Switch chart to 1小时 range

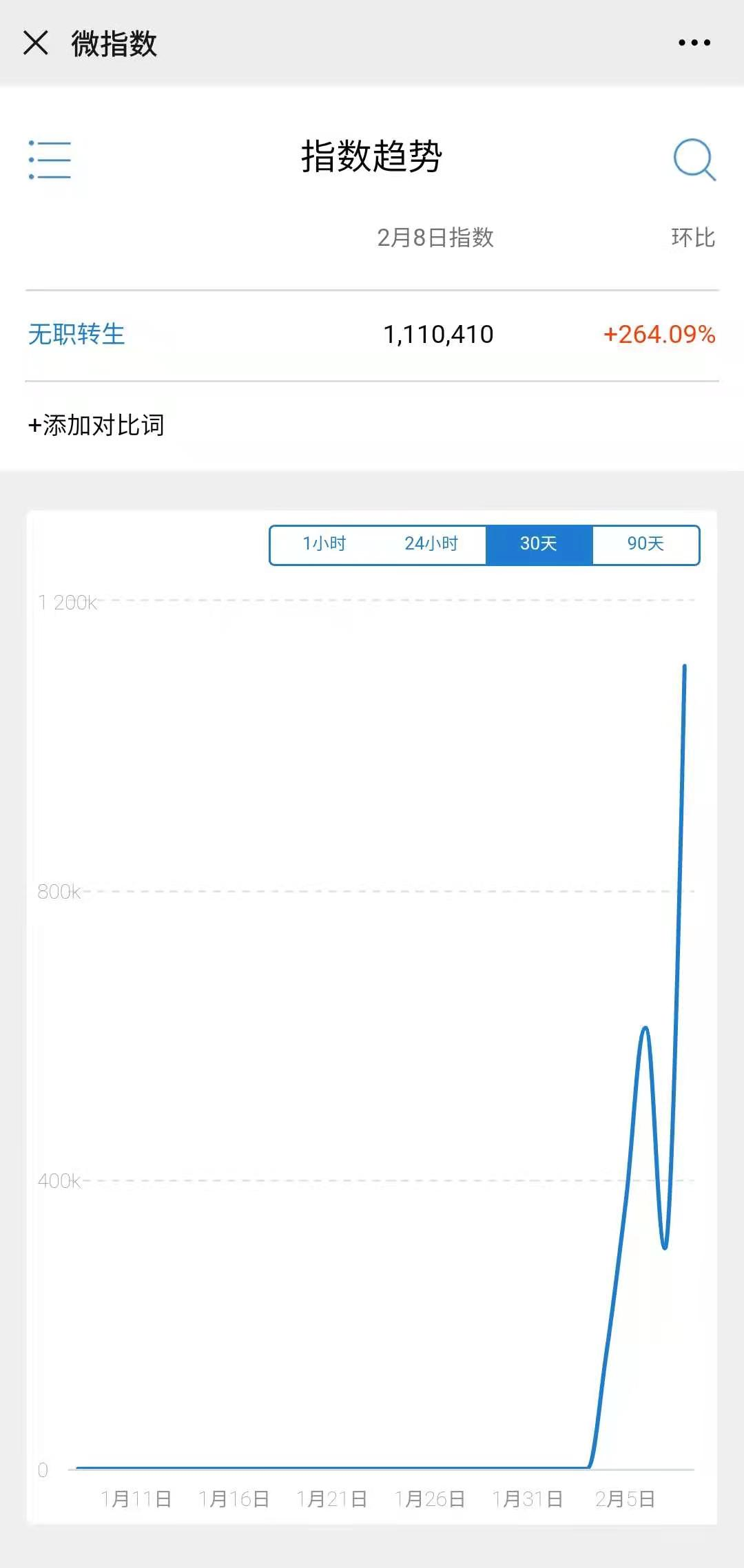click(324, 544)
